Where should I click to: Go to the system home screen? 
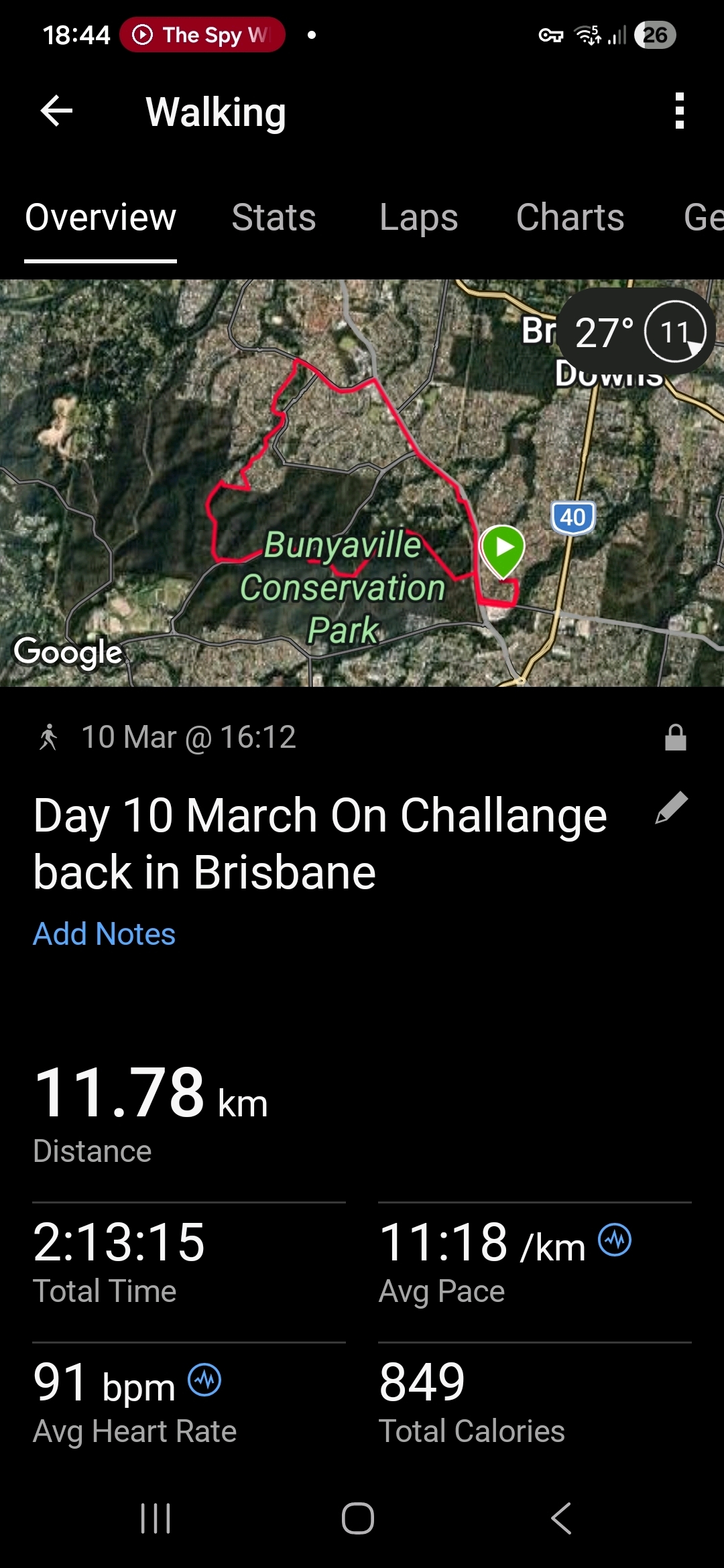click(358, 1518)
